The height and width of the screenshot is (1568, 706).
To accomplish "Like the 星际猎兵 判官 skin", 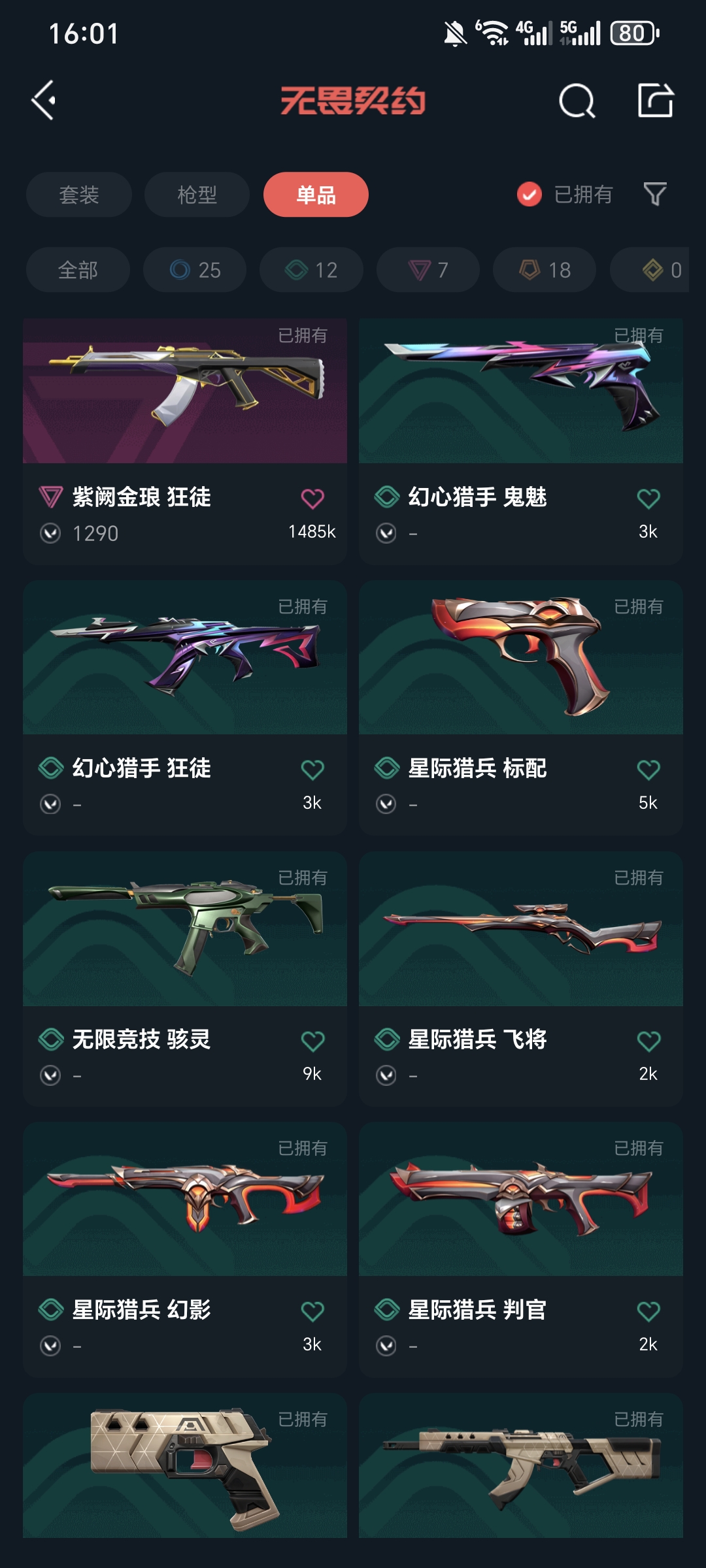I will (x=648, y=1312).
